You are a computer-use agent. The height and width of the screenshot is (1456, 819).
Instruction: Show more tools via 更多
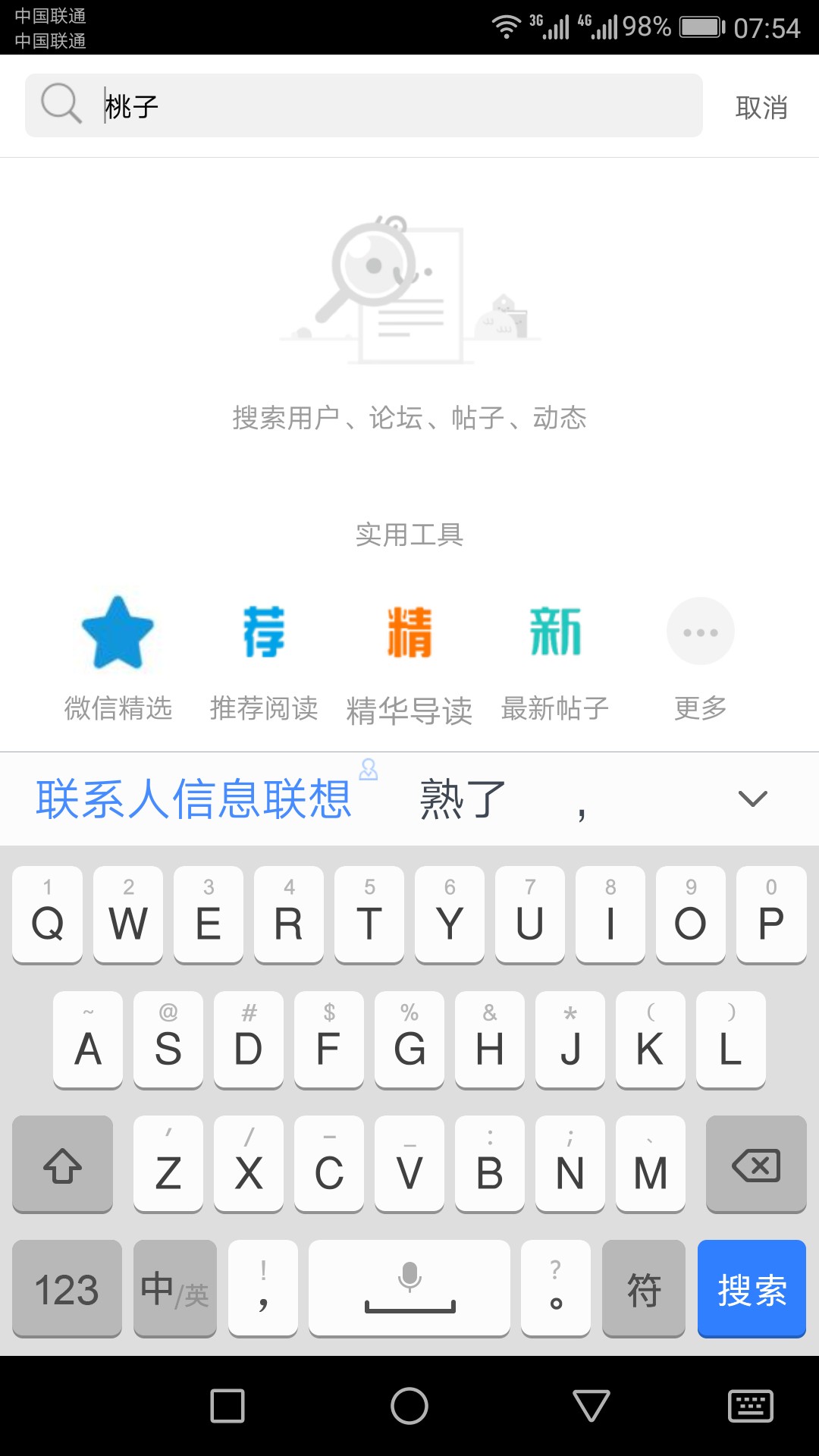700,657
